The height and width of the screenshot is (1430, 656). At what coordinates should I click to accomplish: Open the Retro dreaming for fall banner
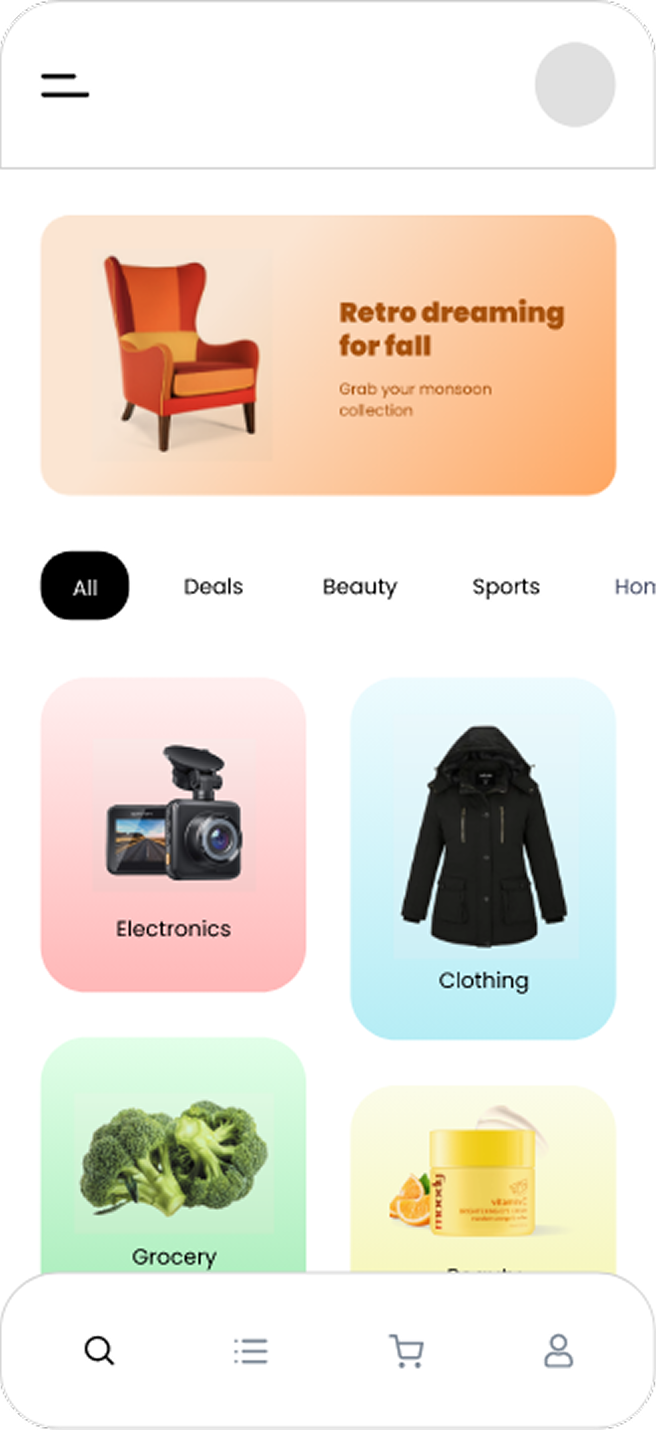point(328,355)
